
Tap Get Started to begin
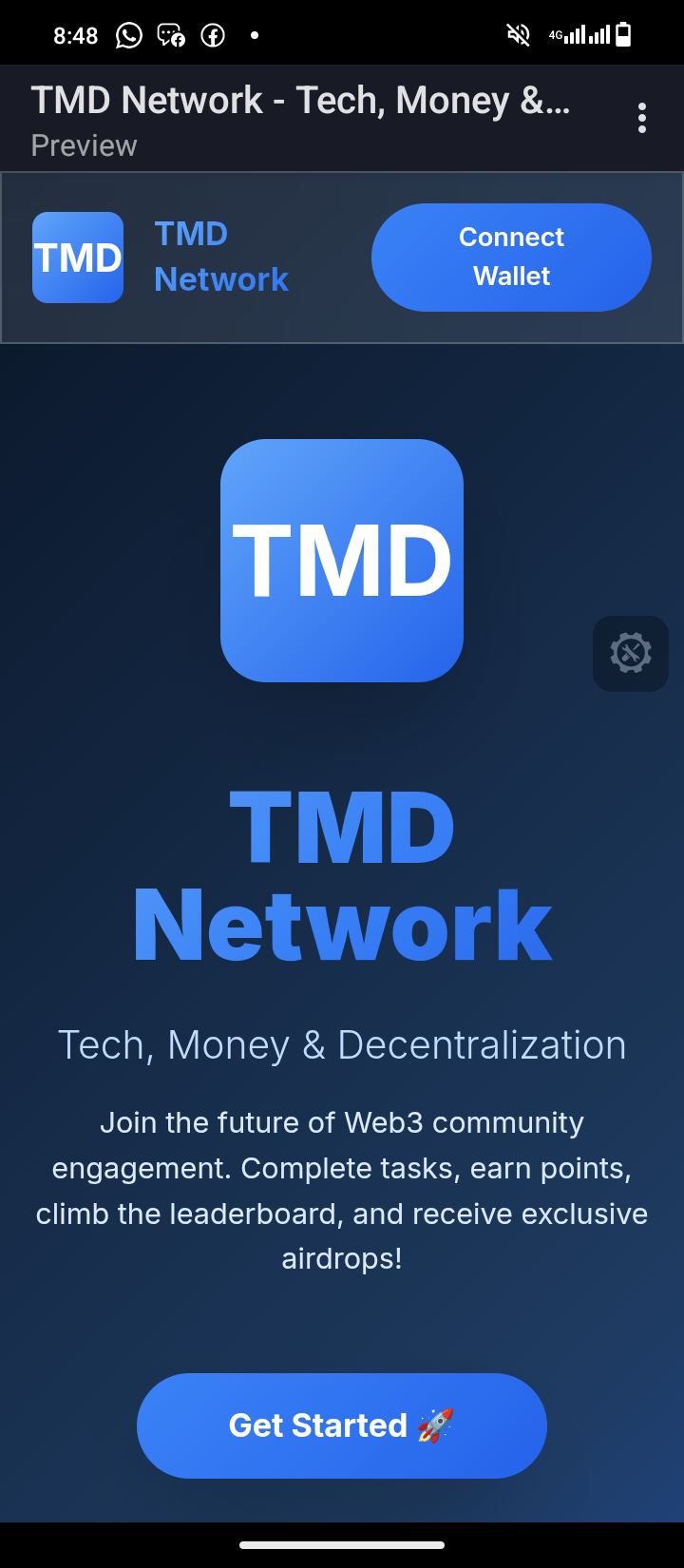[342, 1425]
